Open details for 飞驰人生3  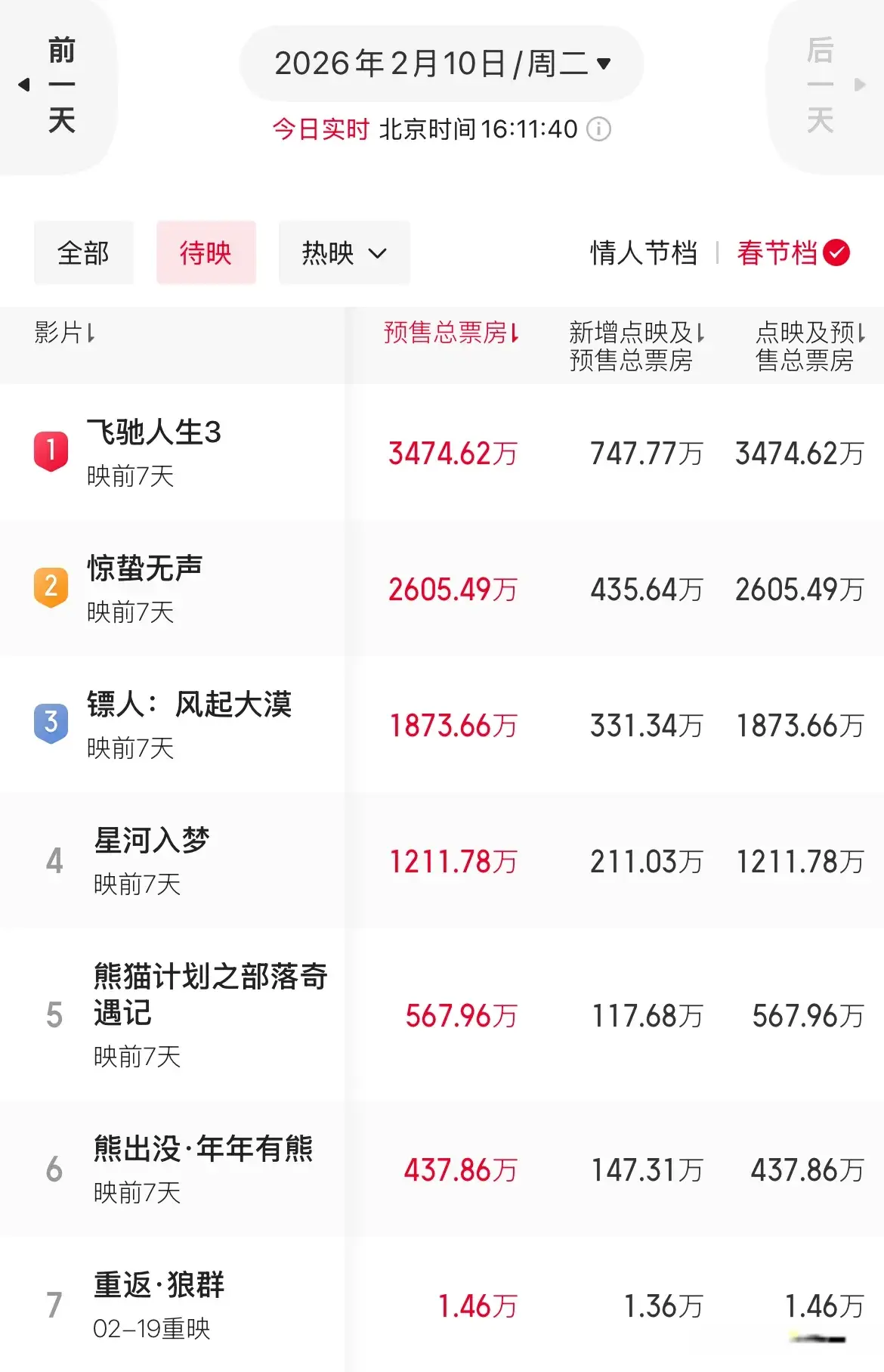(154, 433)
